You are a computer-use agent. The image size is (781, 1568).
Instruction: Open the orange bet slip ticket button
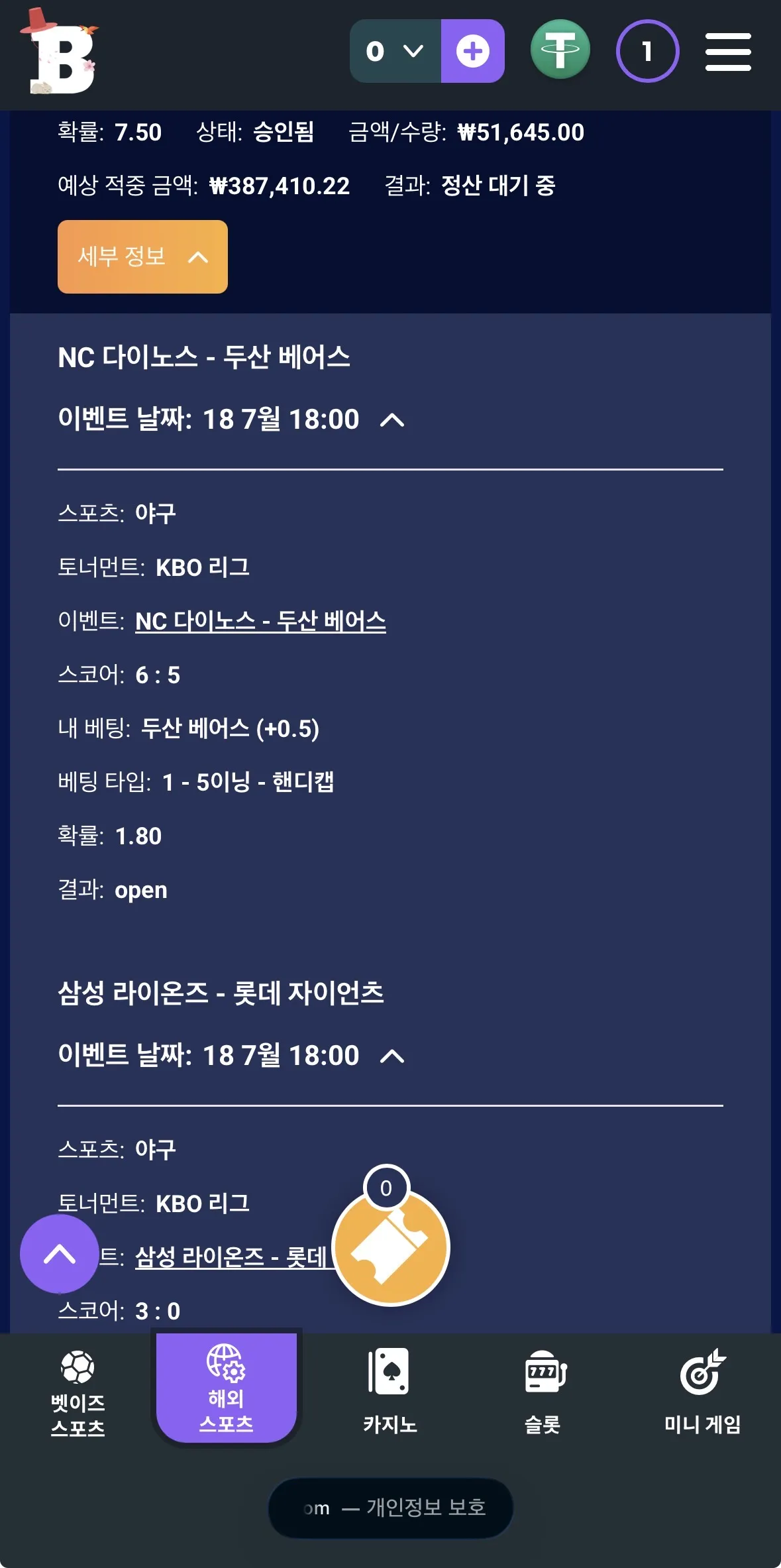tap(391, 1246)
